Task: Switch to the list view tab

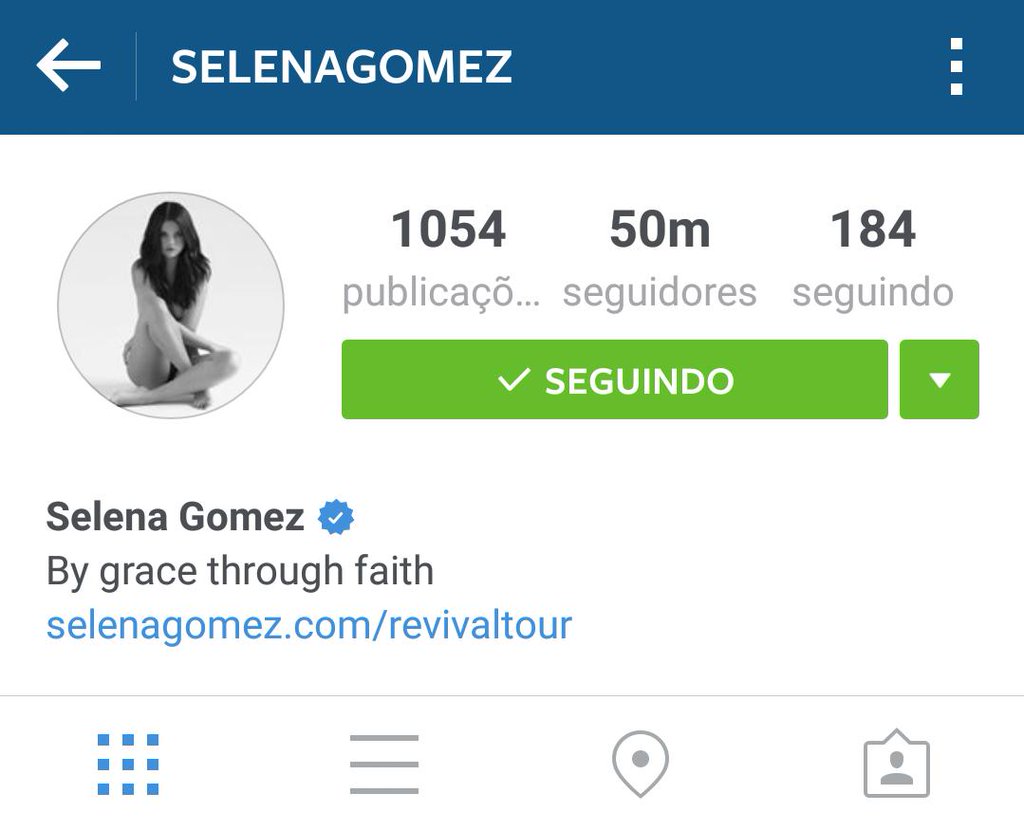Action: coord(384,765)
